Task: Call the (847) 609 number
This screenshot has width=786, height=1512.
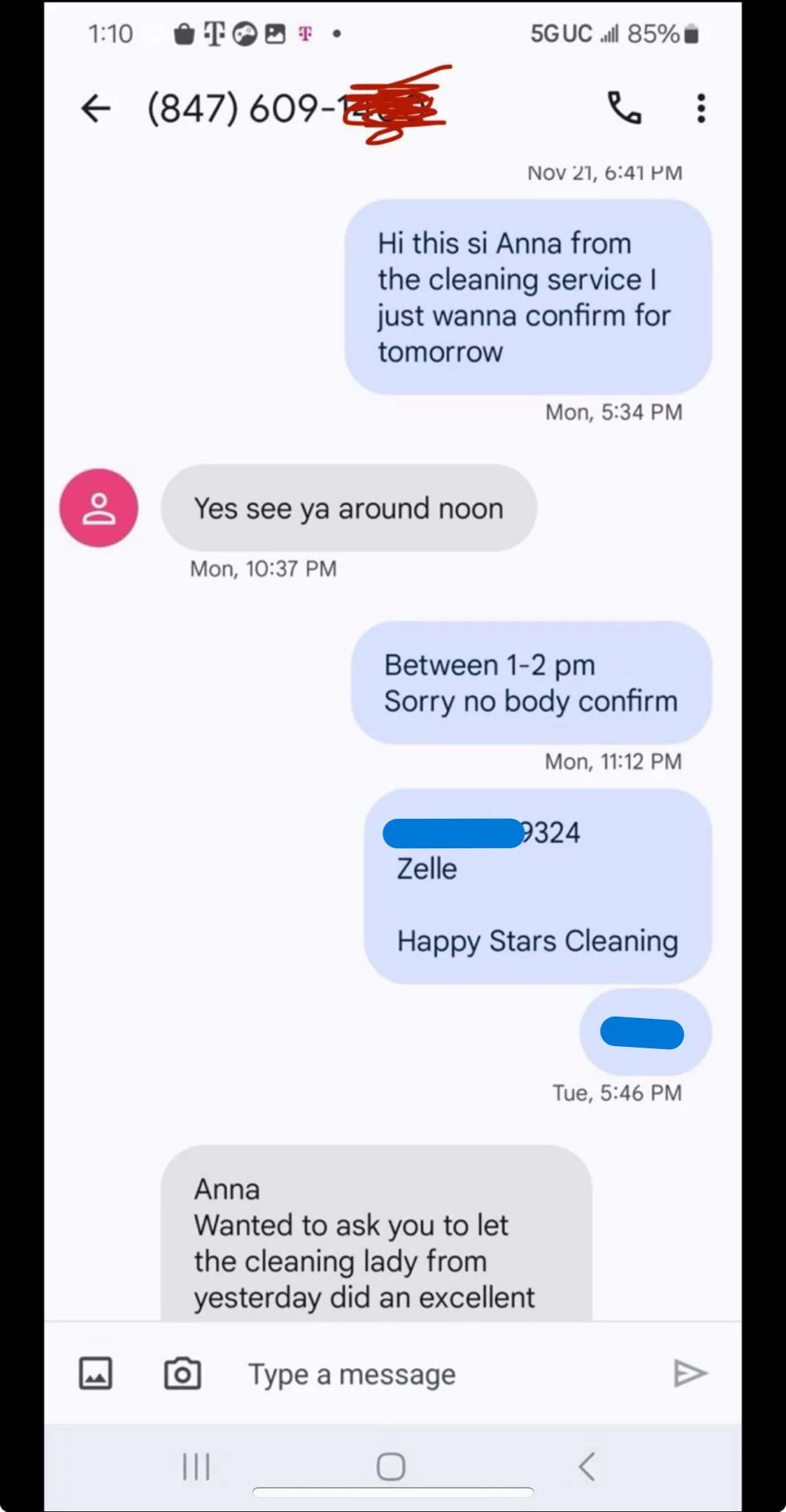Action: (624, 109)
